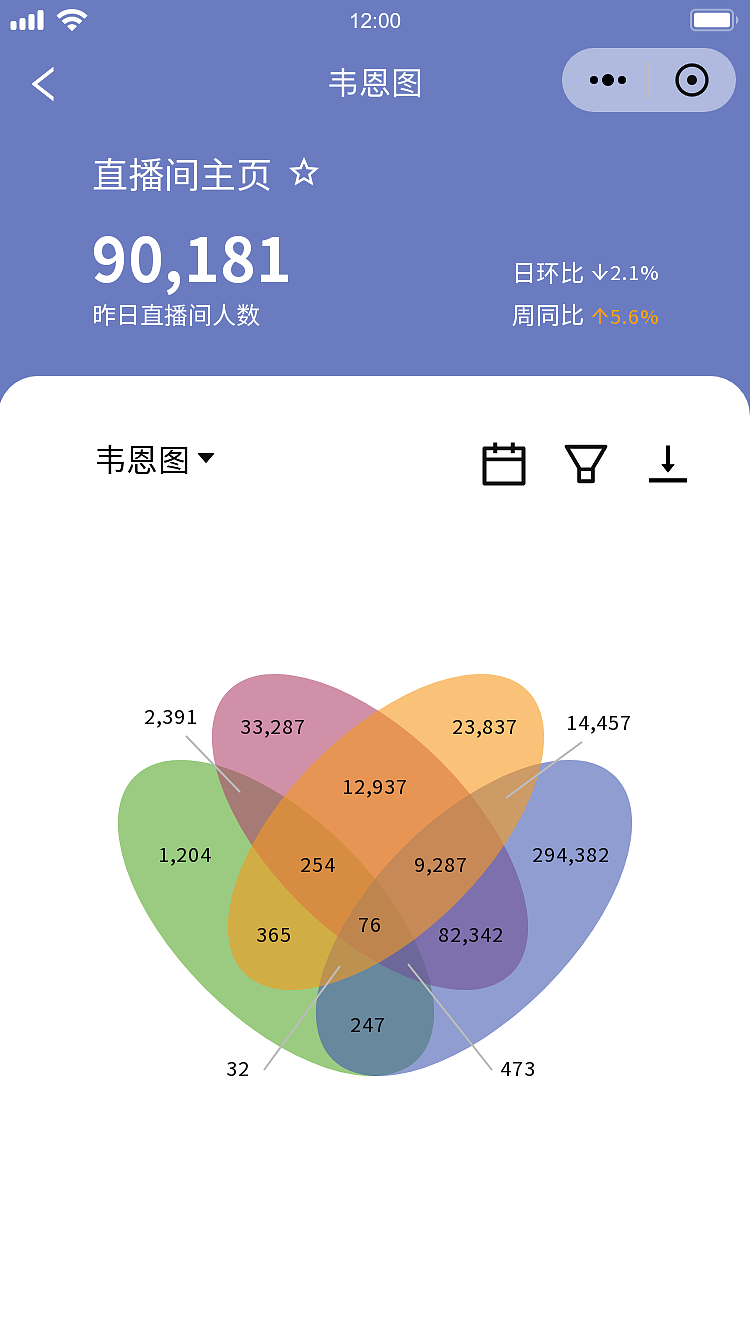Tap 直播间主页 page heading

click(x=180, y=172)
